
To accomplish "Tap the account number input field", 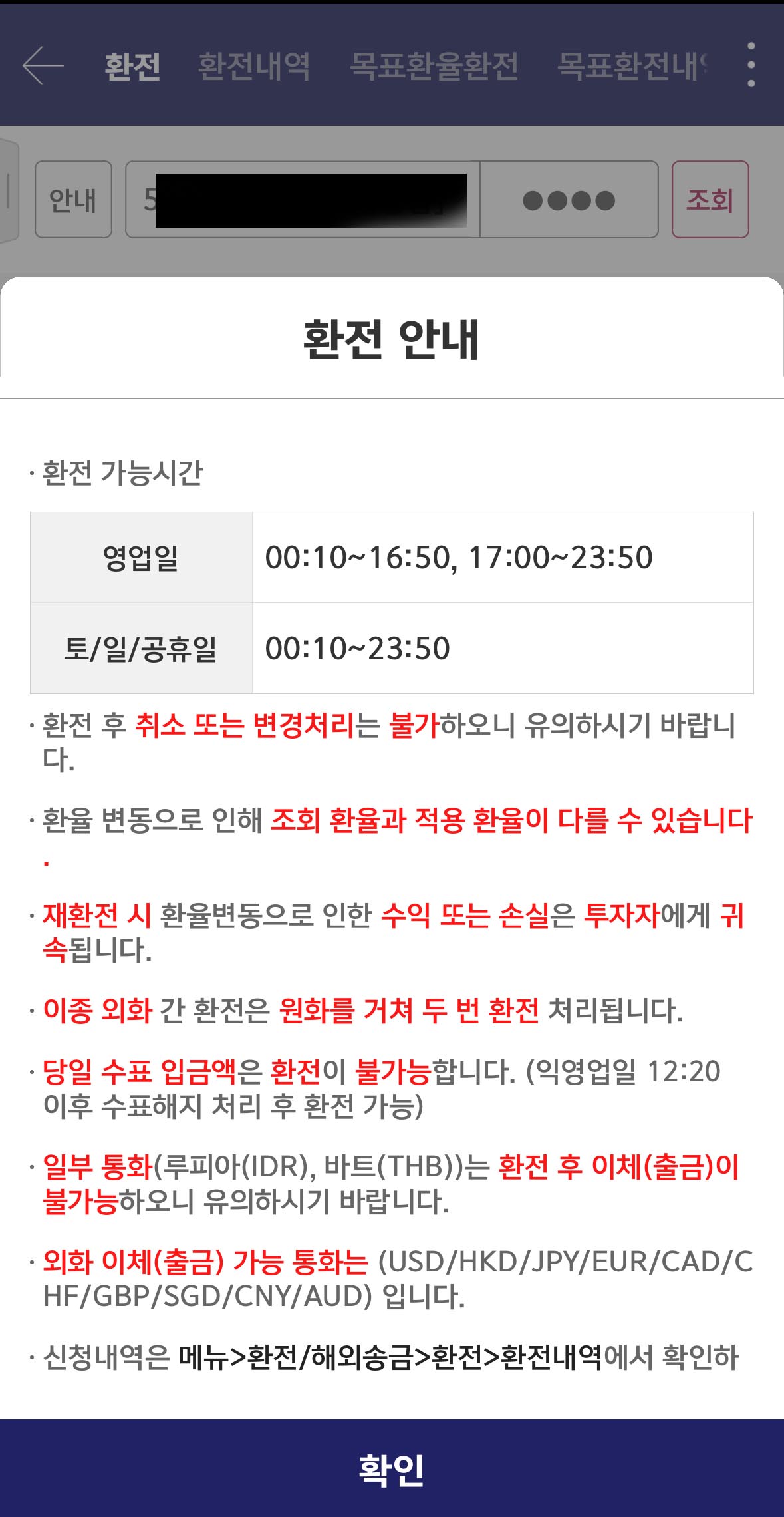I will coord(303,198).
